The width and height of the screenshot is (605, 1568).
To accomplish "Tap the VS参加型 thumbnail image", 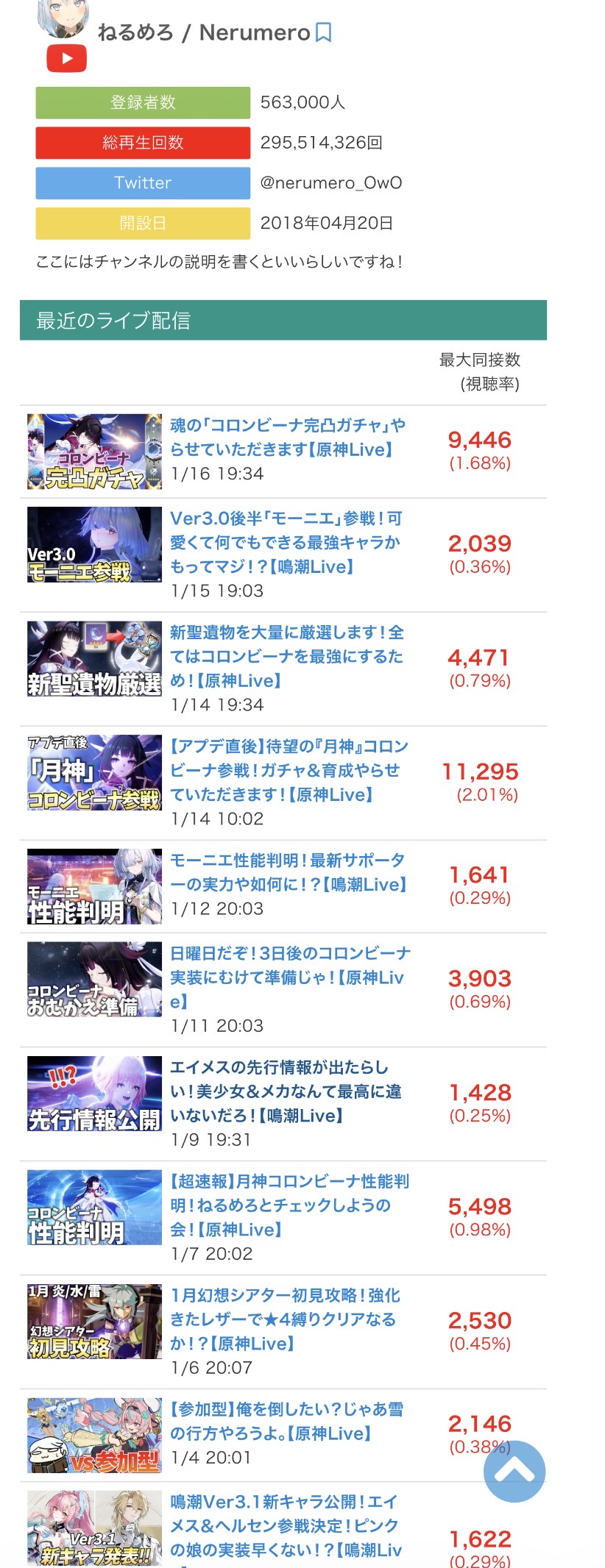I will tap(94, 1435).
